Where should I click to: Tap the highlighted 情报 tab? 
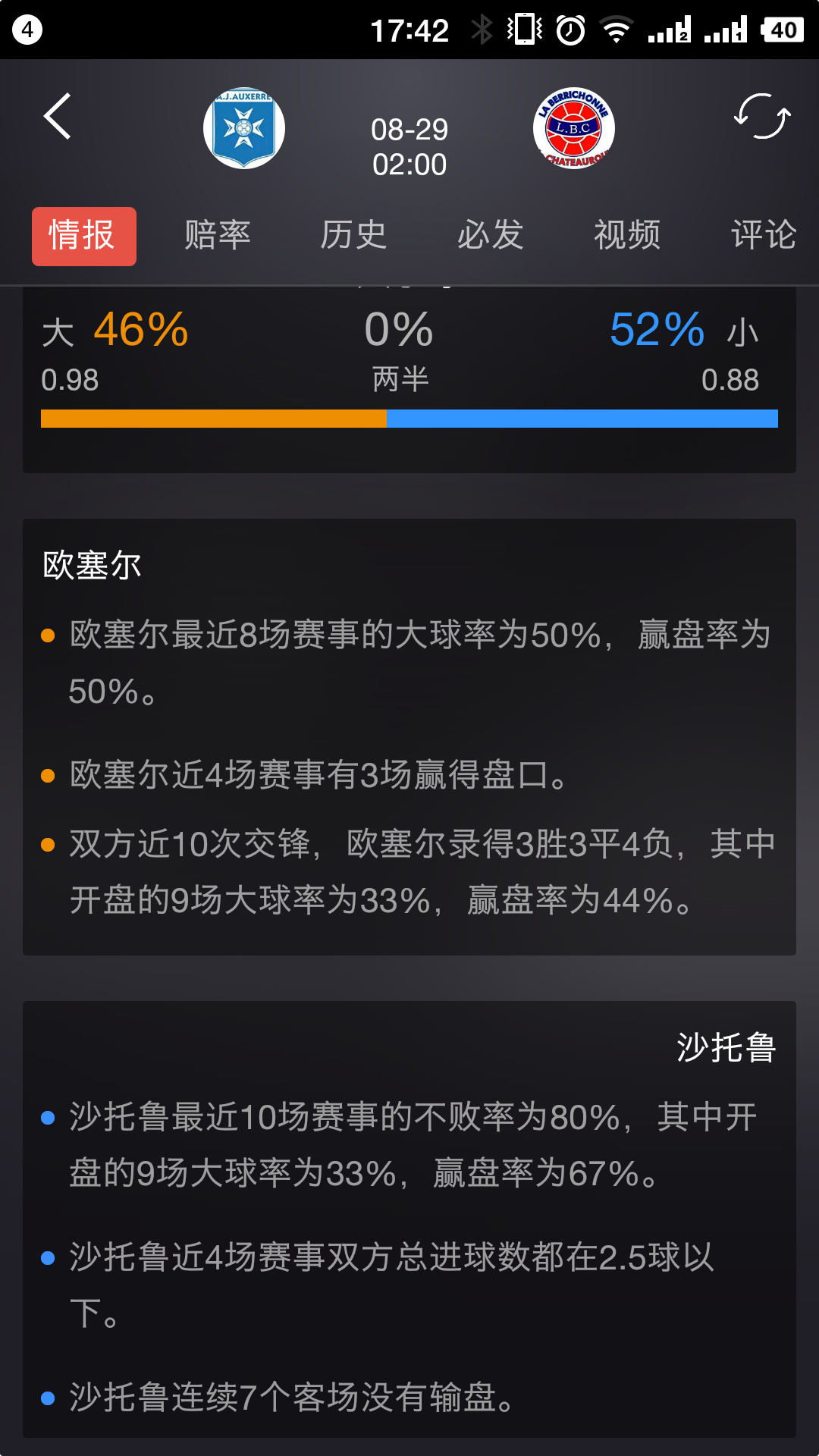coord(83,236)
